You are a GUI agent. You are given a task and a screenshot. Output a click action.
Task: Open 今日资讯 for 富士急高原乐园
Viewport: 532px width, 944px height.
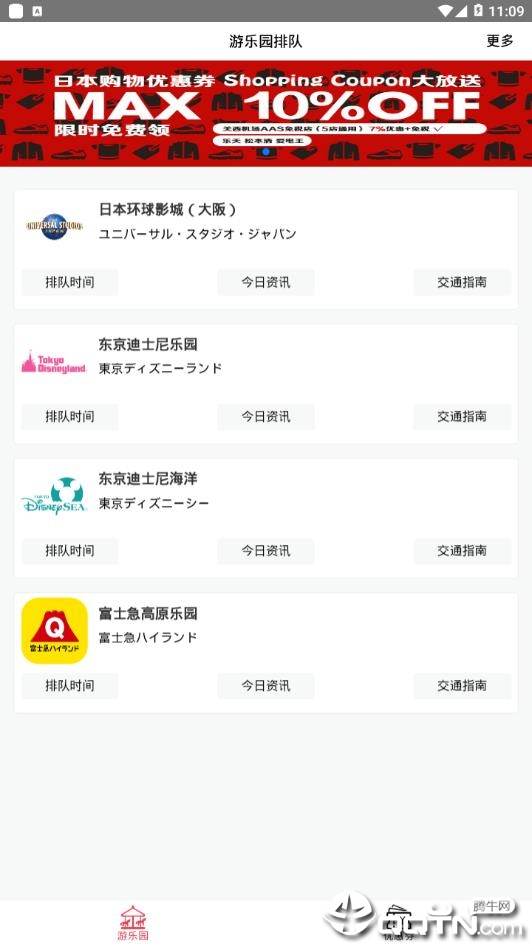(x=265, y=686)
